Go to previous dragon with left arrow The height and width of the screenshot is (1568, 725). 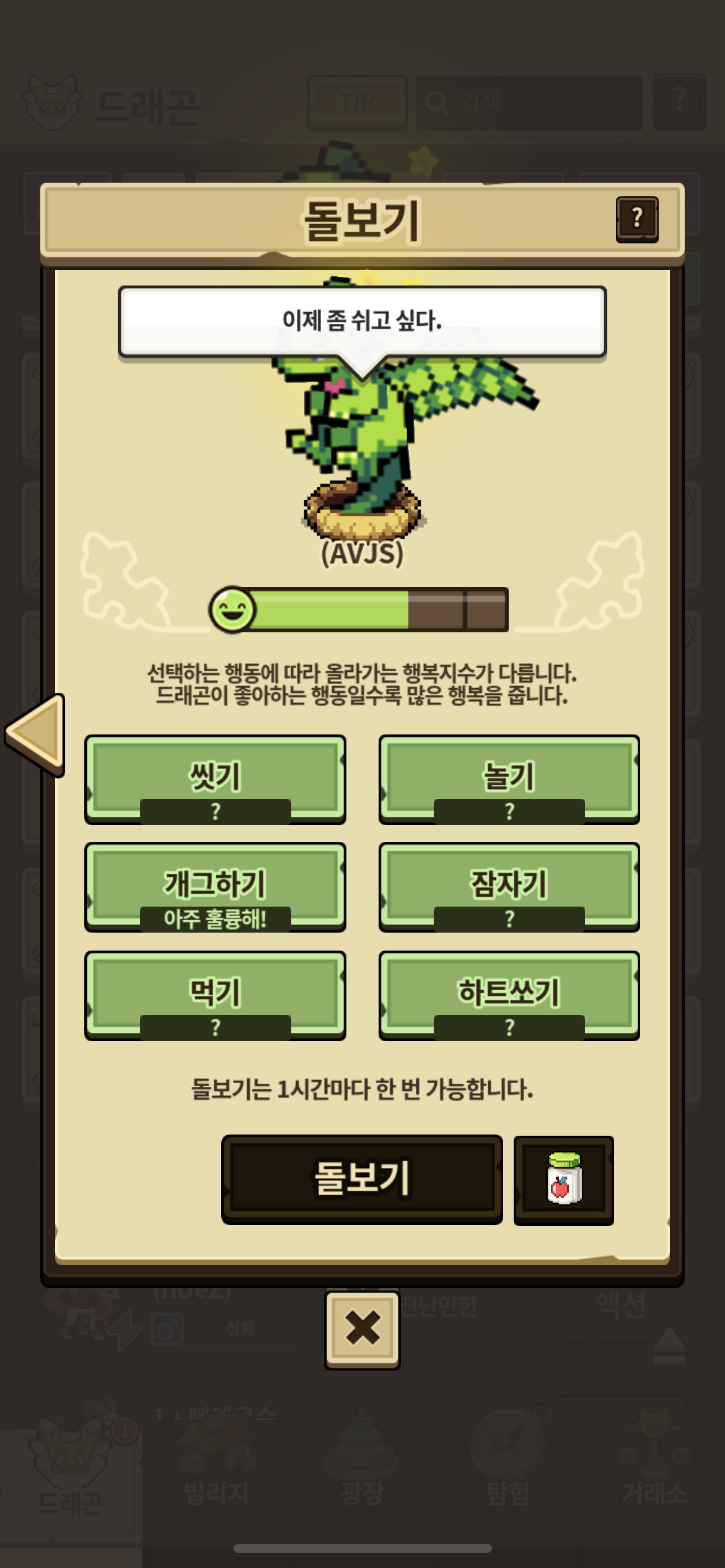(x=35, y=735)
